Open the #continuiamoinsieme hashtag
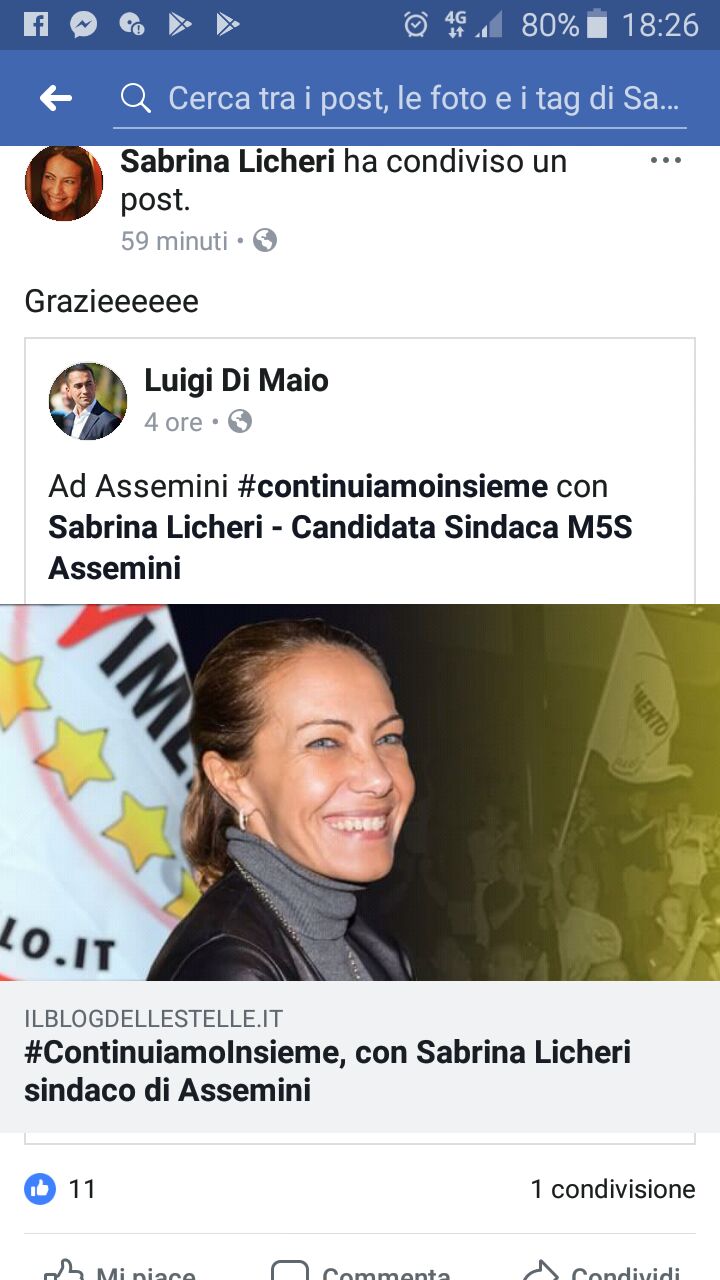Image resolution: width=720 pixels, height=1280 pixels. (x=392, y=486)
